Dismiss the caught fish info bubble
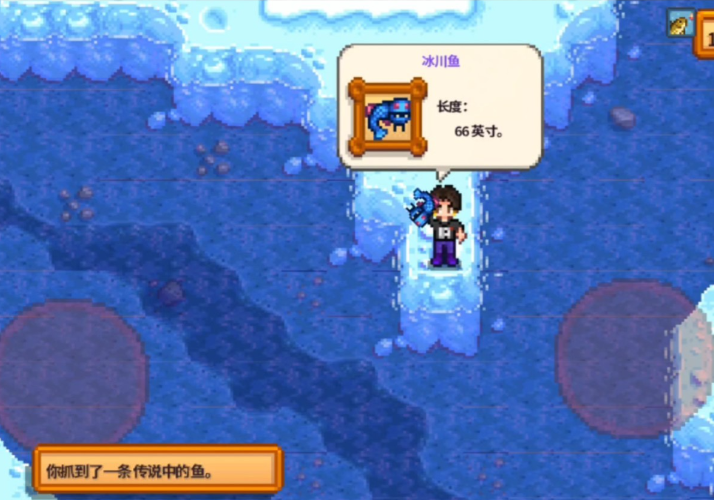The image size is (714, 500). [x=440, y=107]
